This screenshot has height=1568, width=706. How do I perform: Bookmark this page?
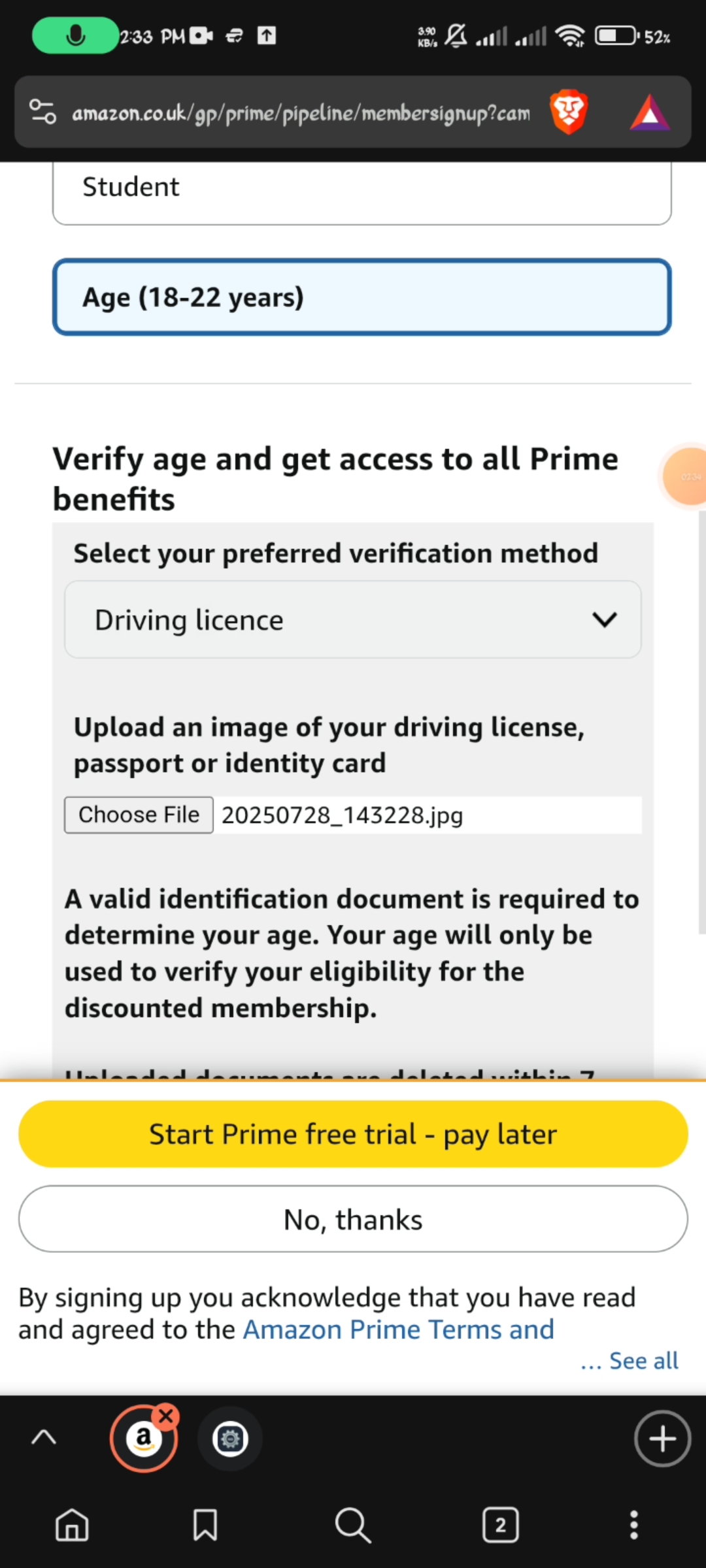click(x=205, y=1526)
